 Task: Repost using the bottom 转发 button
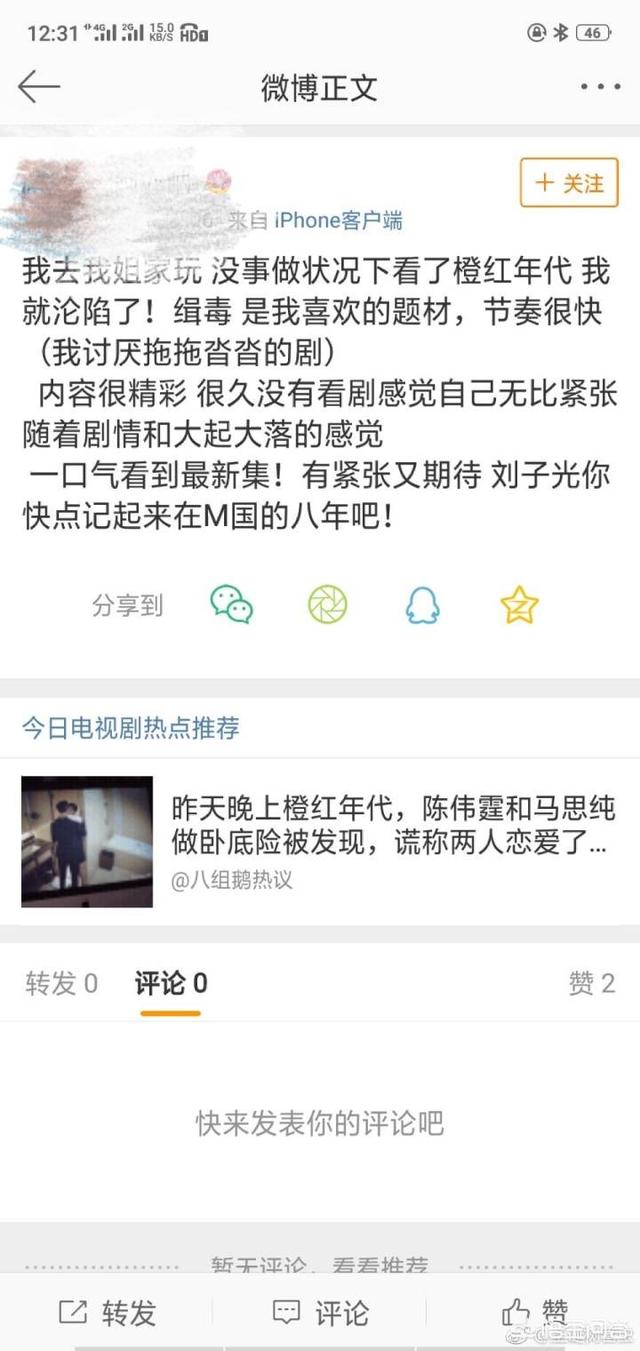(x=107, y=1312)
